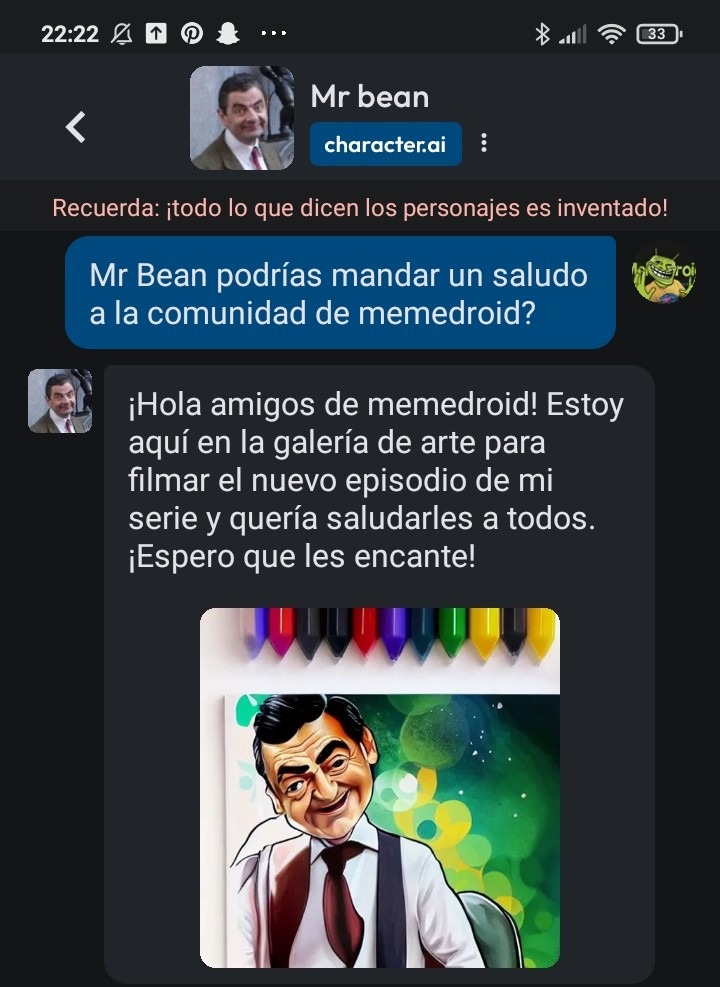Image resolution: width=720 pixels, height=987 pixels.
Task: Toggle Bluetooth from the status bar
Action: pyautogui.click(x=543, y=31)
